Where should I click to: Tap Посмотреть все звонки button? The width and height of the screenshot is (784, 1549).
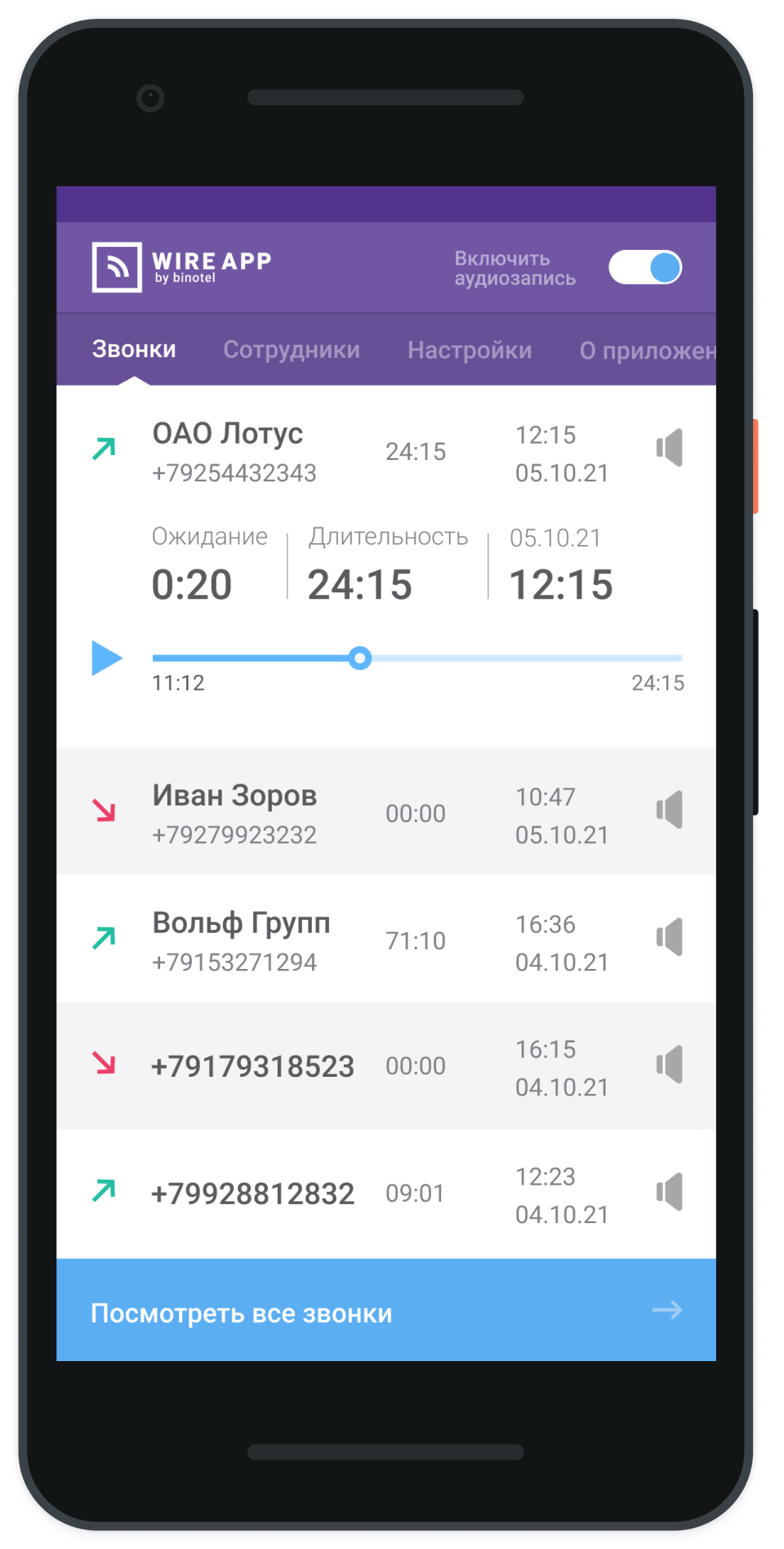(385, 1310)
